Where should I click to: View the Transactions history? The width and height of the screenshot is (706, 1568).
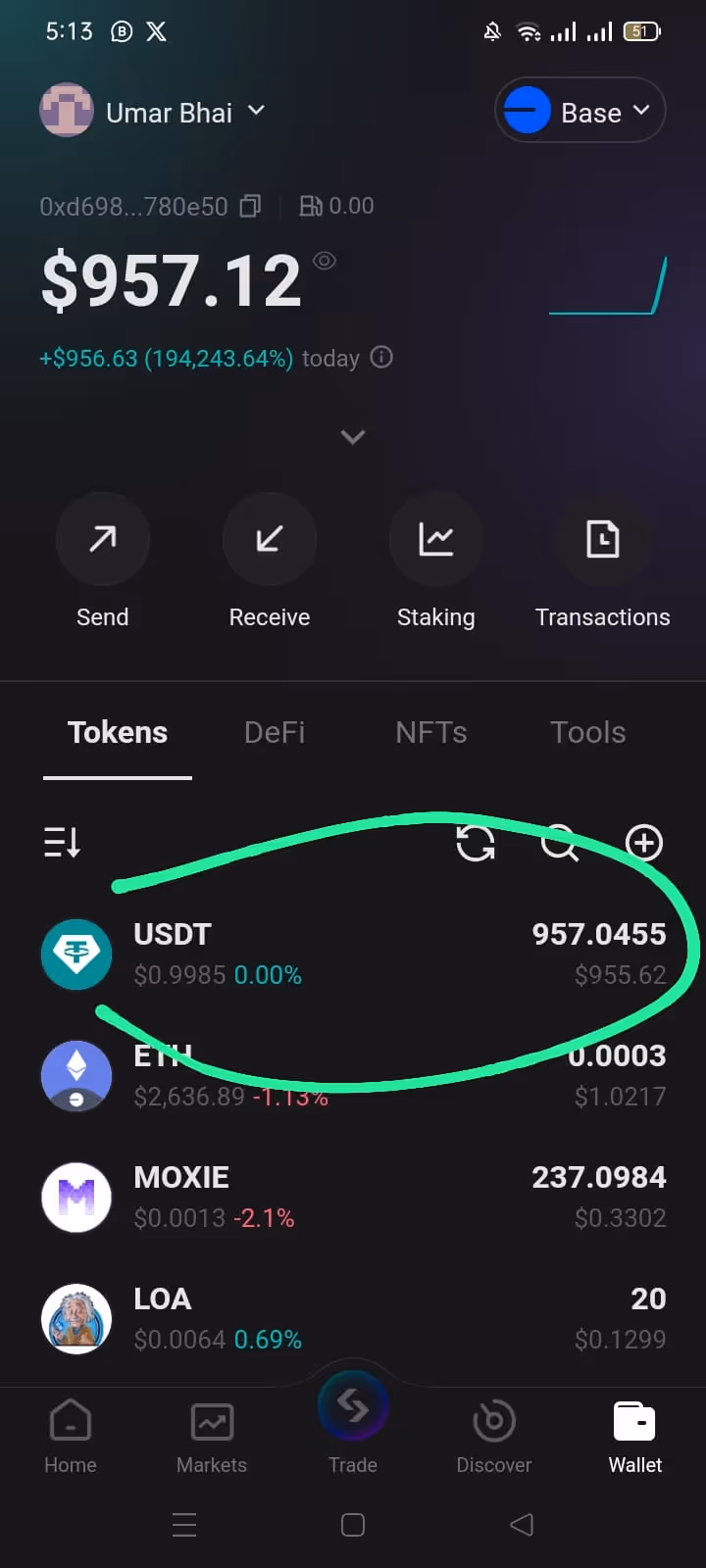pos(602,540)
